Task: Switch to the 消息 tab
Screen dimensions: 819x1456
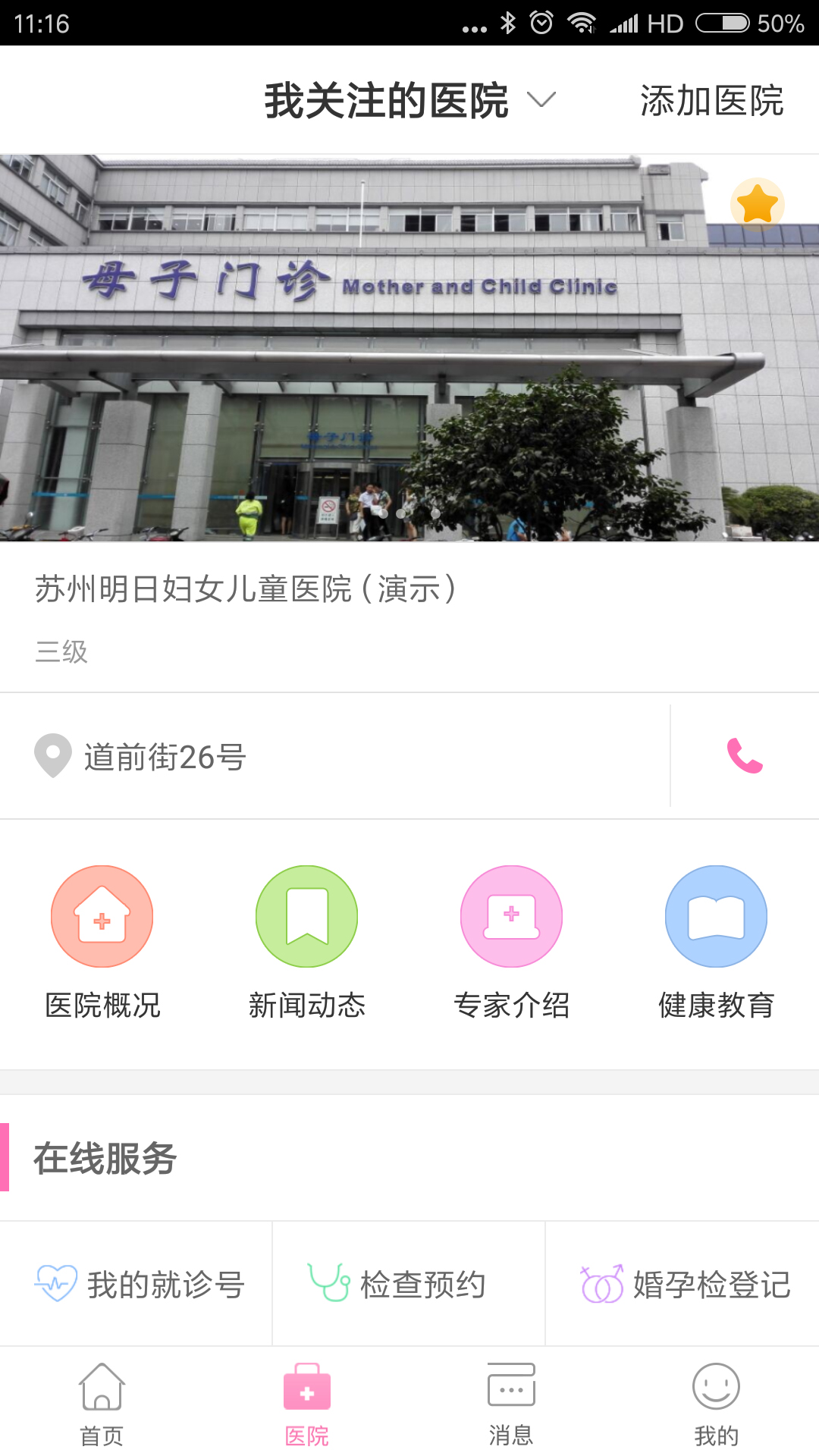Action: 512,1403
